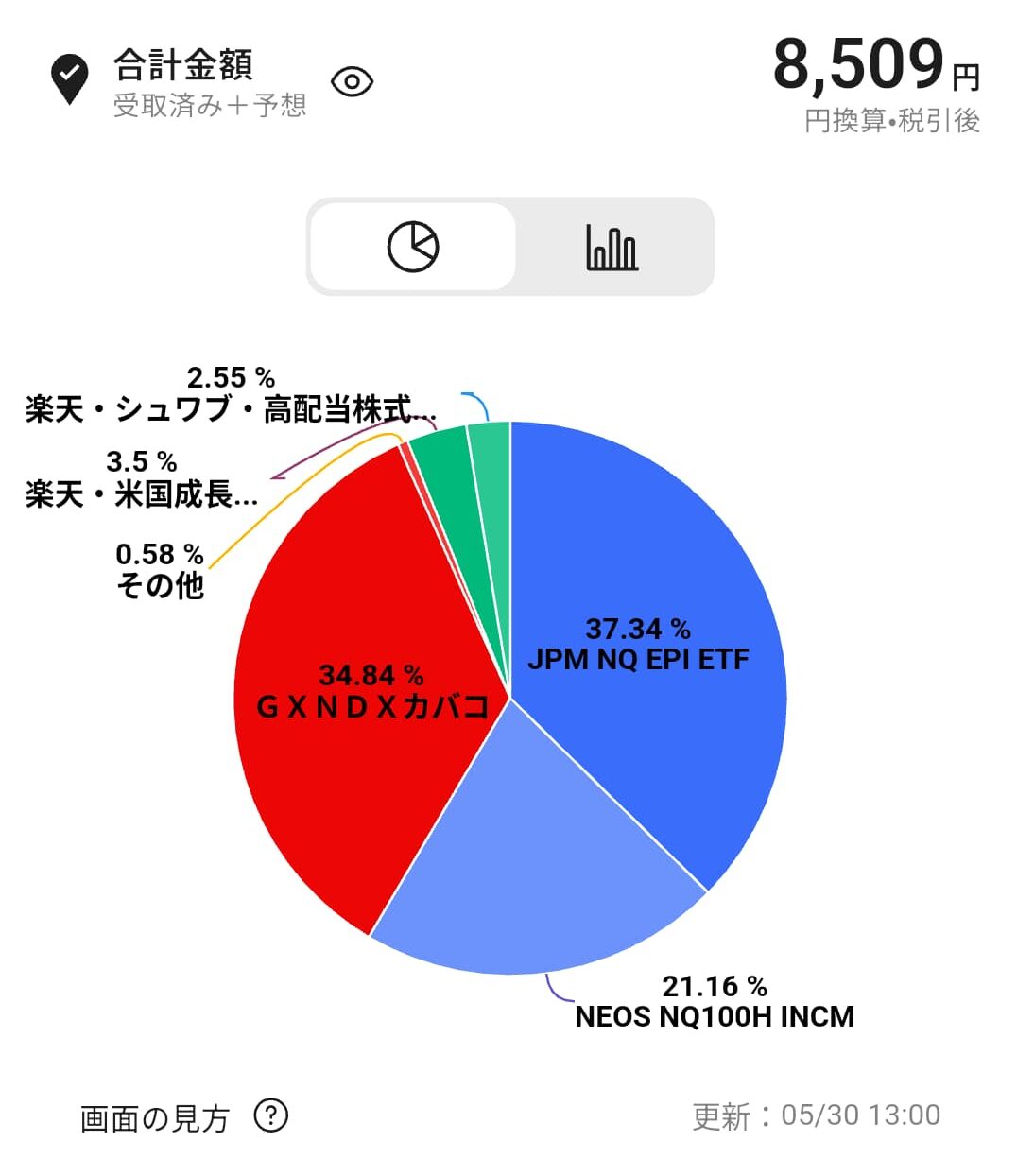The image size is (1017, 1176).
Task: Select the GXNDXカバコ red pie slice
Action: coord(369,700)
